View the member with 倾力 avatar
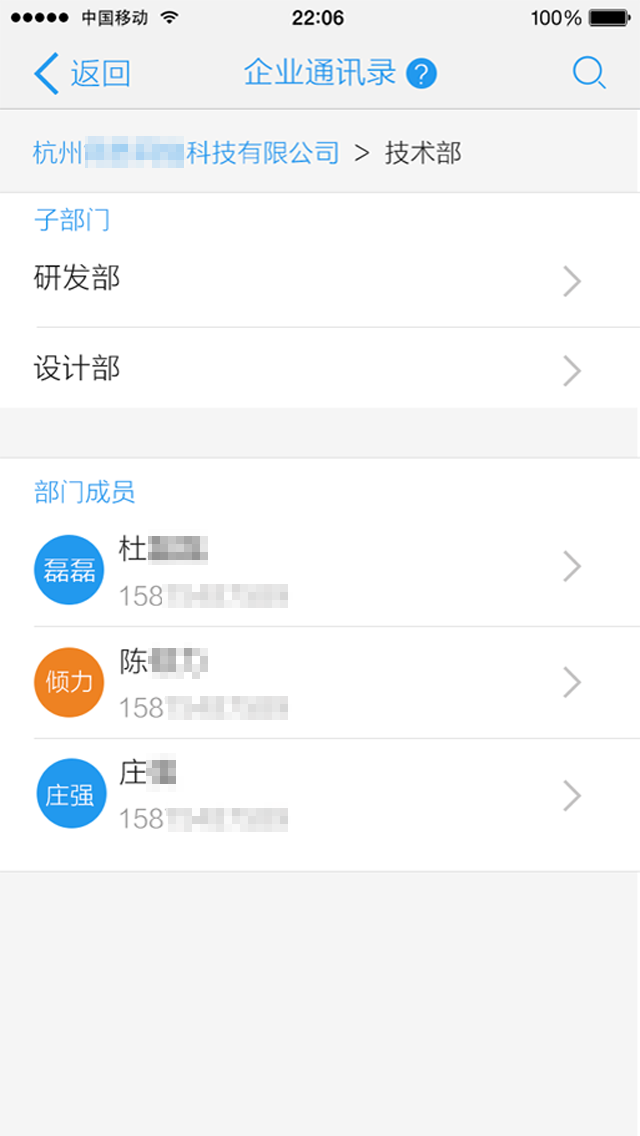The image size is (640, 1136). pos(320,683)
